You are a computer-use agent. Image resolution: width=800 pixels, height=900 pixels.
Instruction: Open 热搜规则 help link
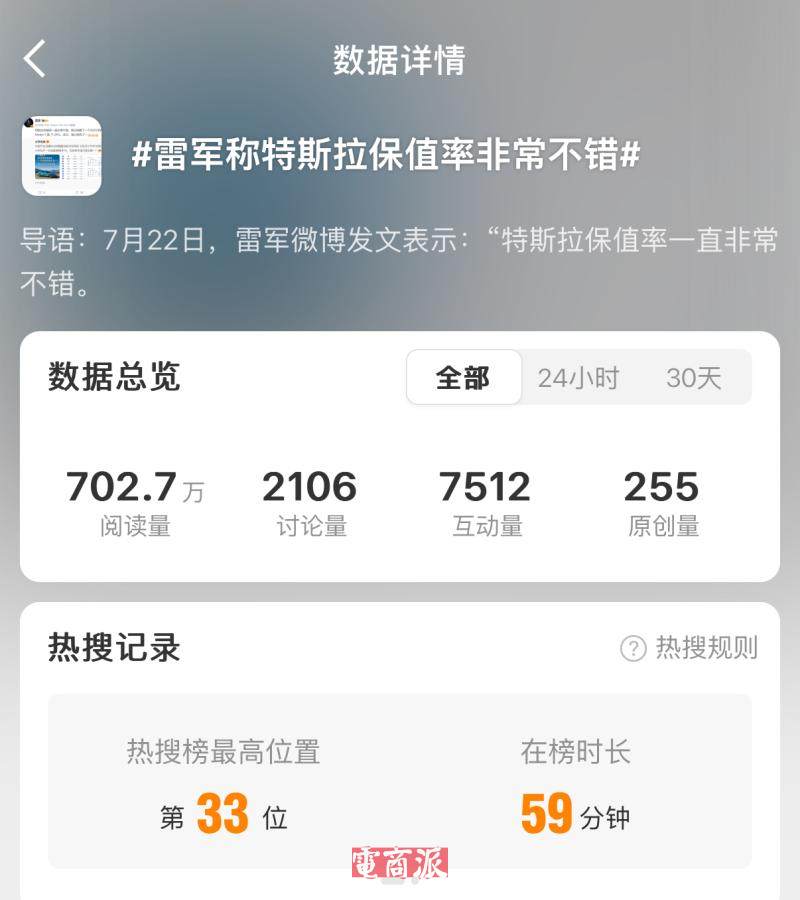pos(689,648)
